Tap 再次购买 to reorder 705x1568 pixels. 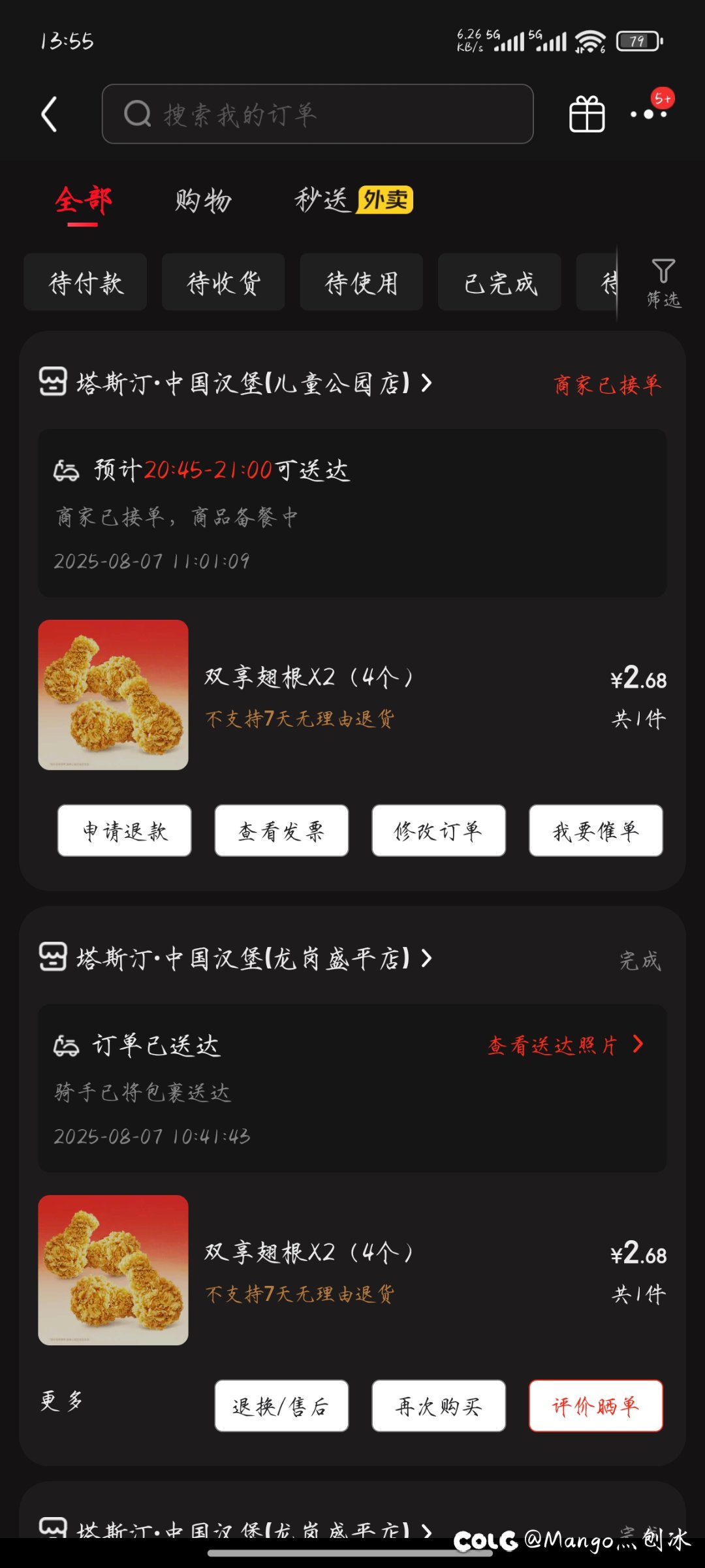pos(439,1406)
